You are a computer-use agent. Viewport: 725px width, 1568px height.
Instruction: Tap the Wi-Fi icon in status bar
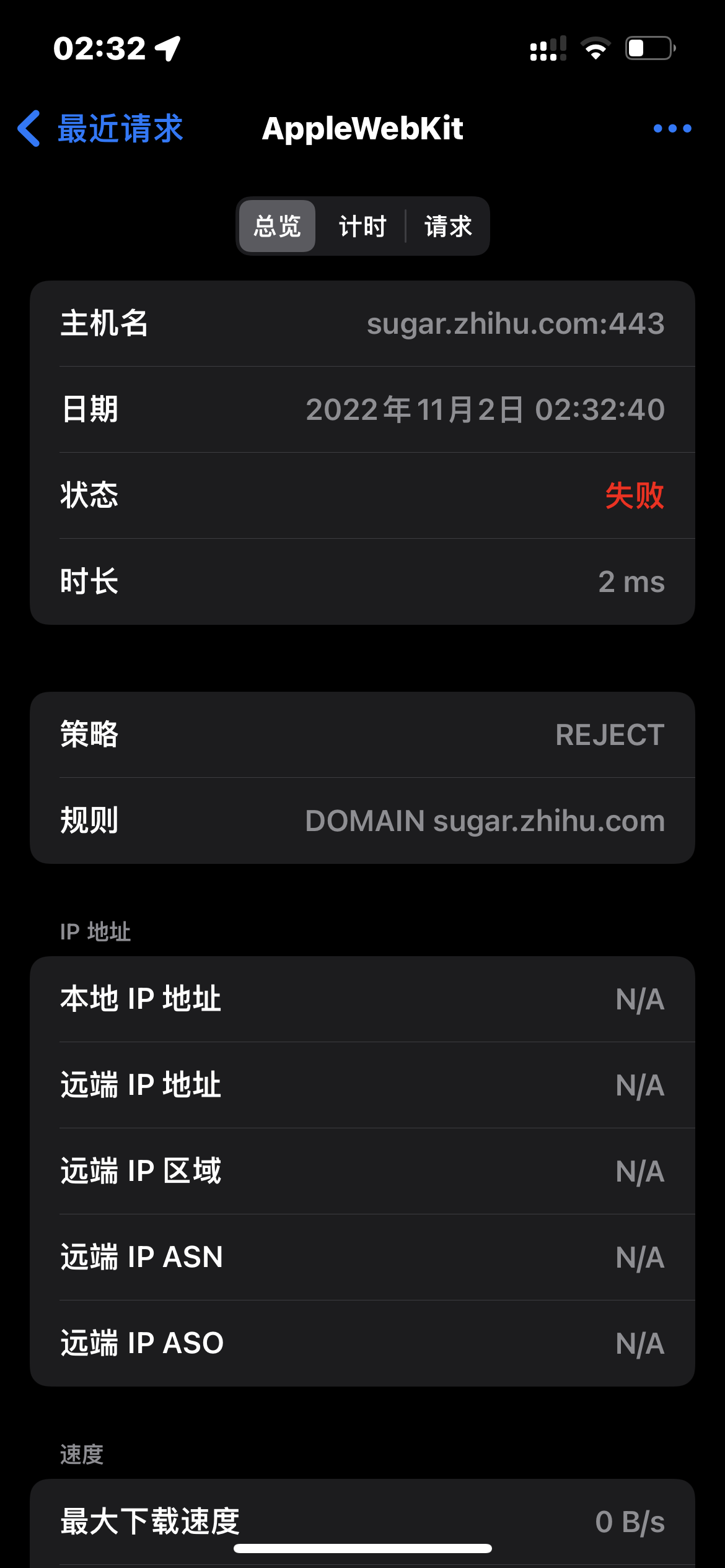[x=595, y=48]
